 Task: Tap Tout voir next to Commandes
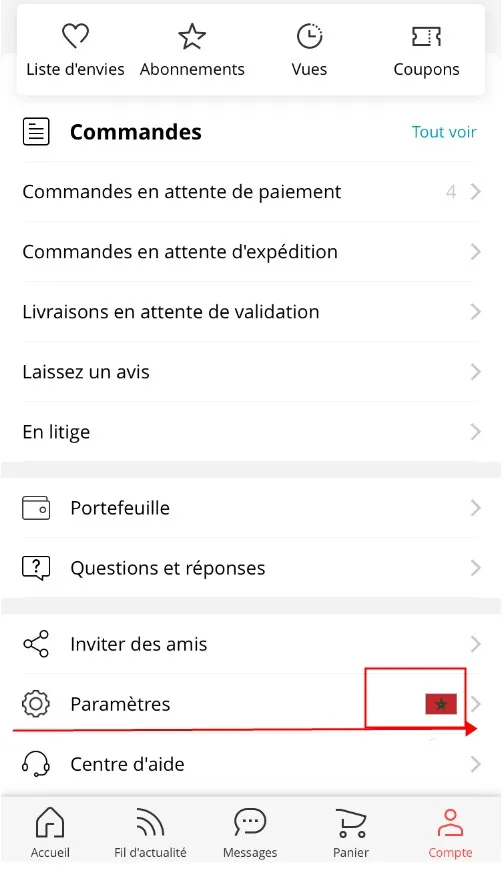click(x=443, y=132)
